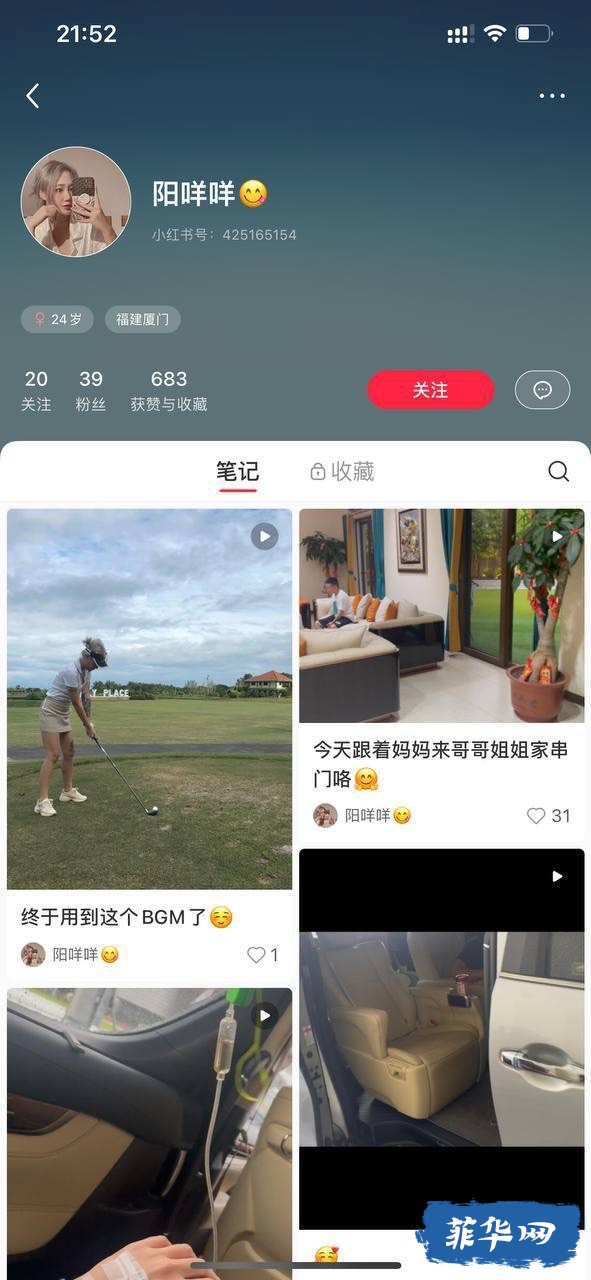Open the message chat bubble button
The image size is (591, 1280).
pos(542,390)
